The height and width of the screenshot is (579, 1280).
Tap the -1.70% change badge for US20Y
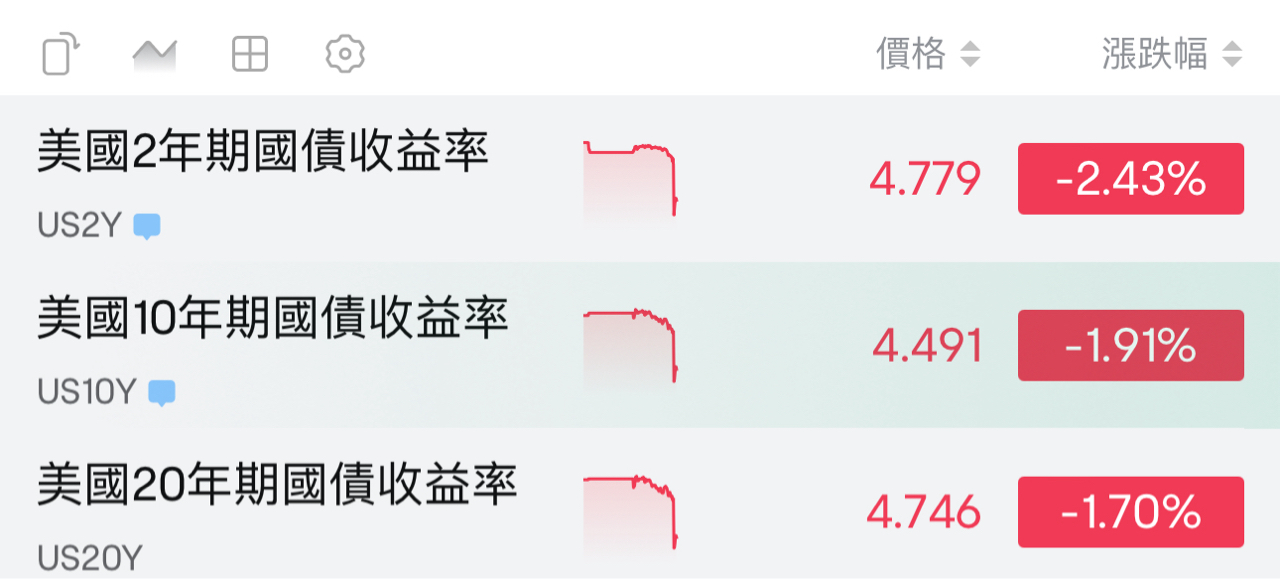pyautogui.click(x=1130, y=512)
